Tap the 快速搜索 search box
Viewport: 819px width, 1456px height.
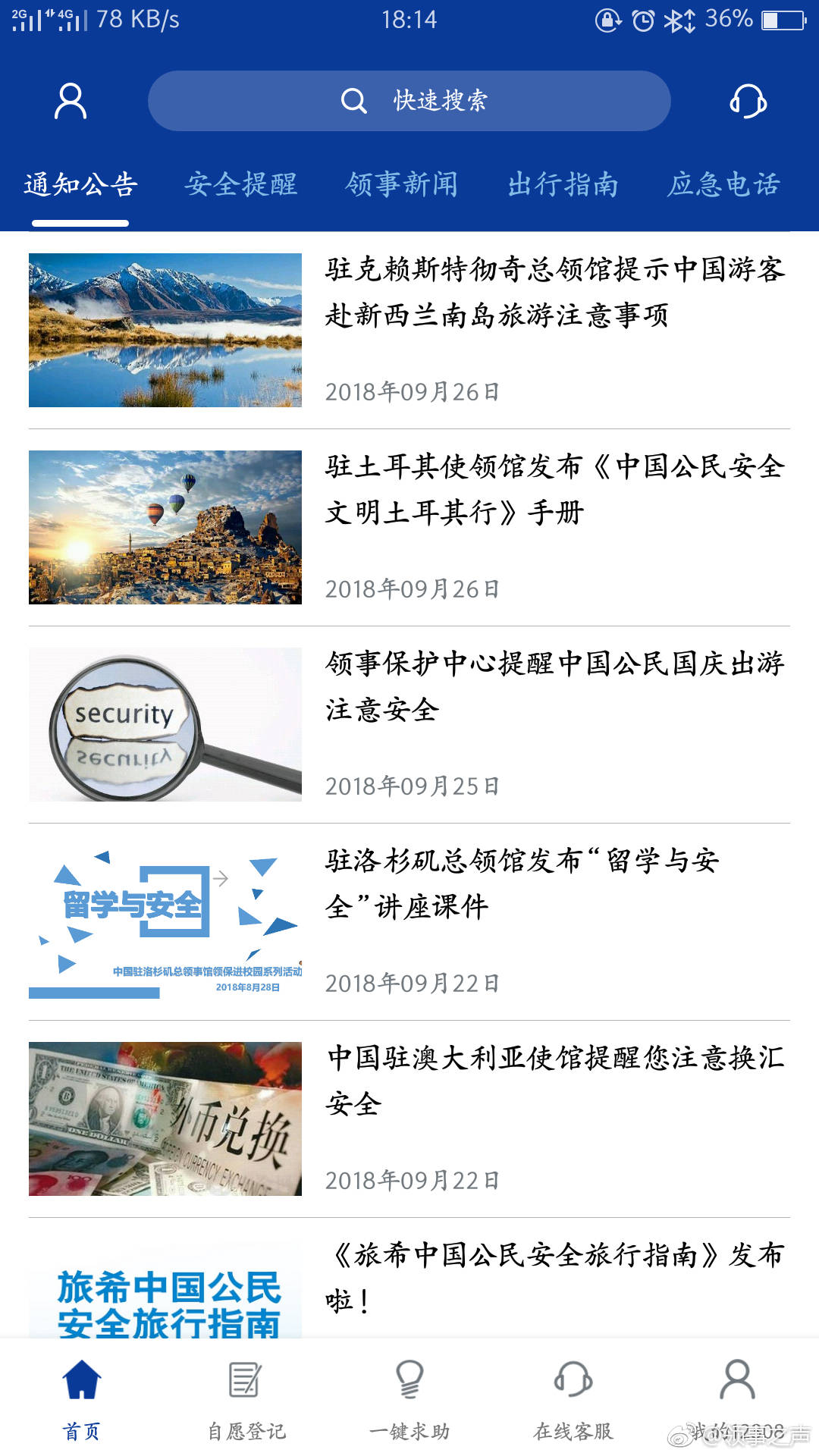(x=409, y=101)
